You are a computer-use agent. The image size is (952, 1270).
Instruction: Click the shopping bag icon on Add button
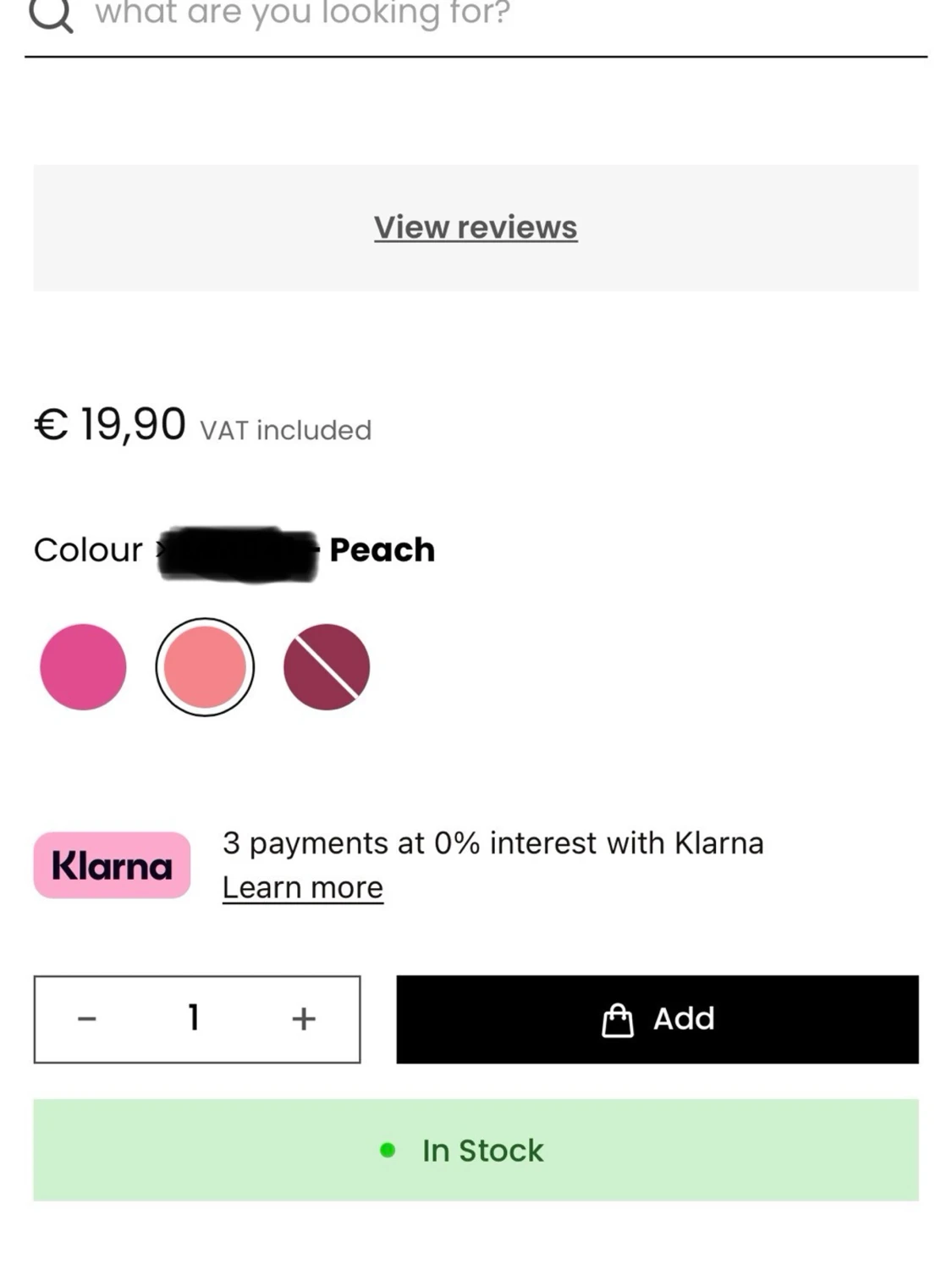coord(618,1019)
